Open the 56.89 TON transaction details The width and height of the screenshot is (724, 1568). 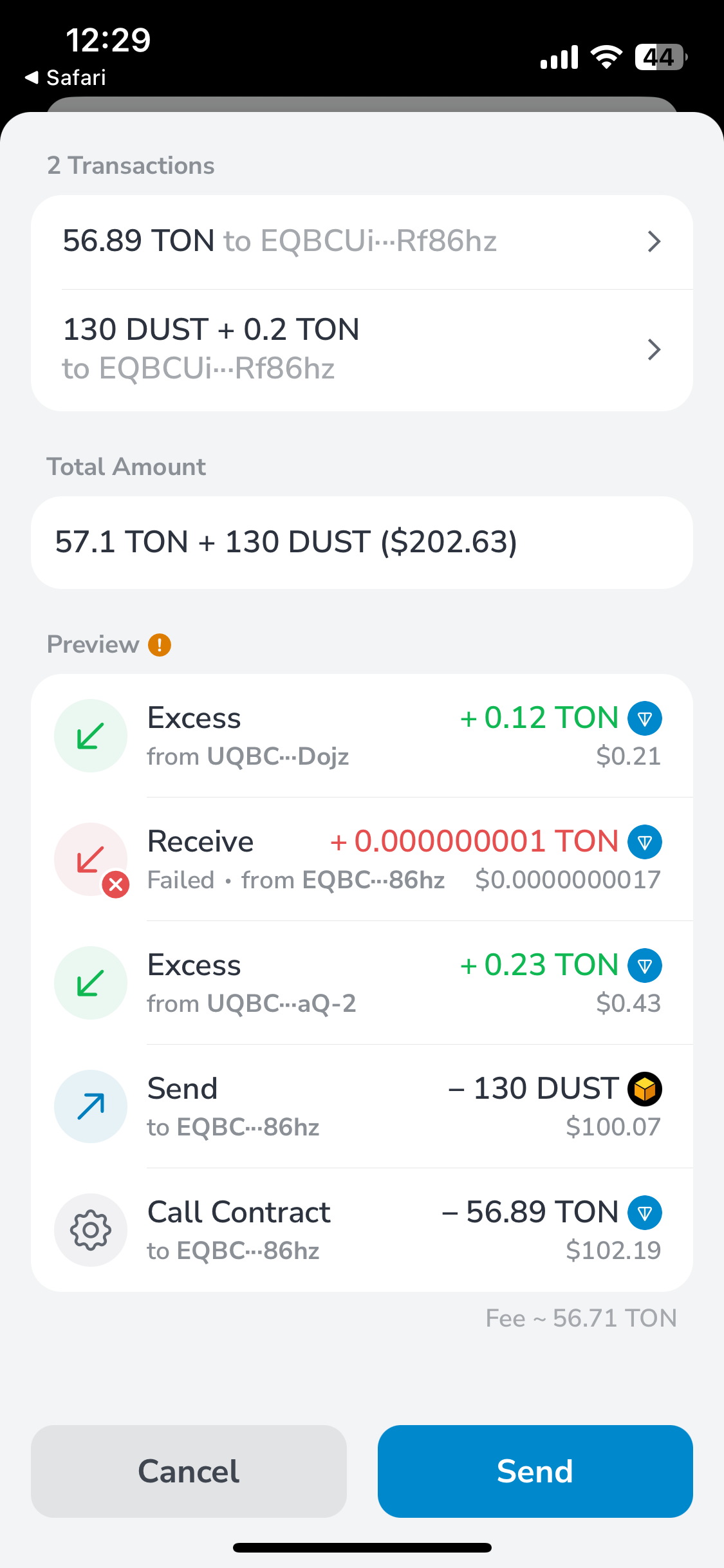coord(361,241)
